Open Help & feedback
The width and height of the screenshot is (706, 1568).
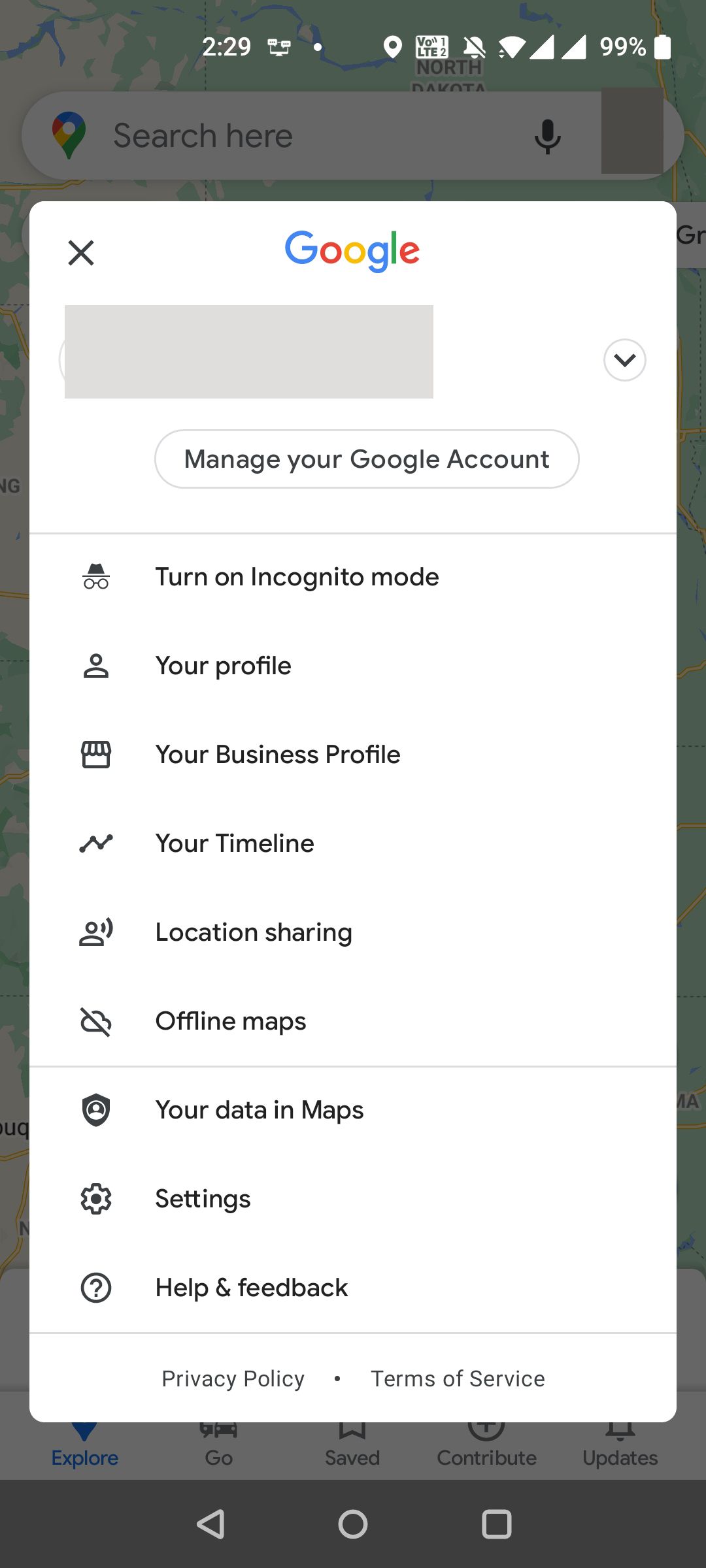click(251, 1287)
